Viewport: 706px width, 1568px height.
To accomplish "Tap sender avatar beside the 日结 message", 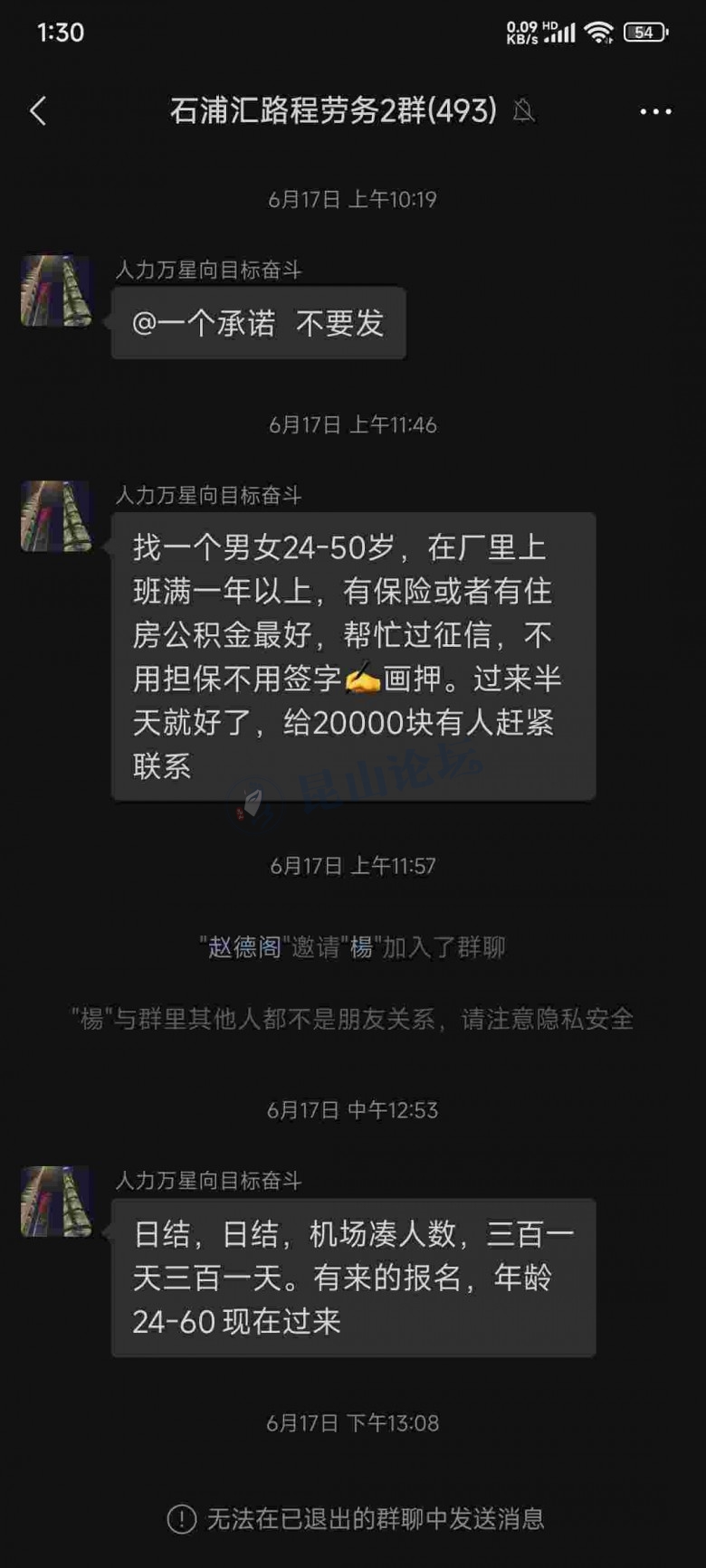I will (x=56, y=1202).
